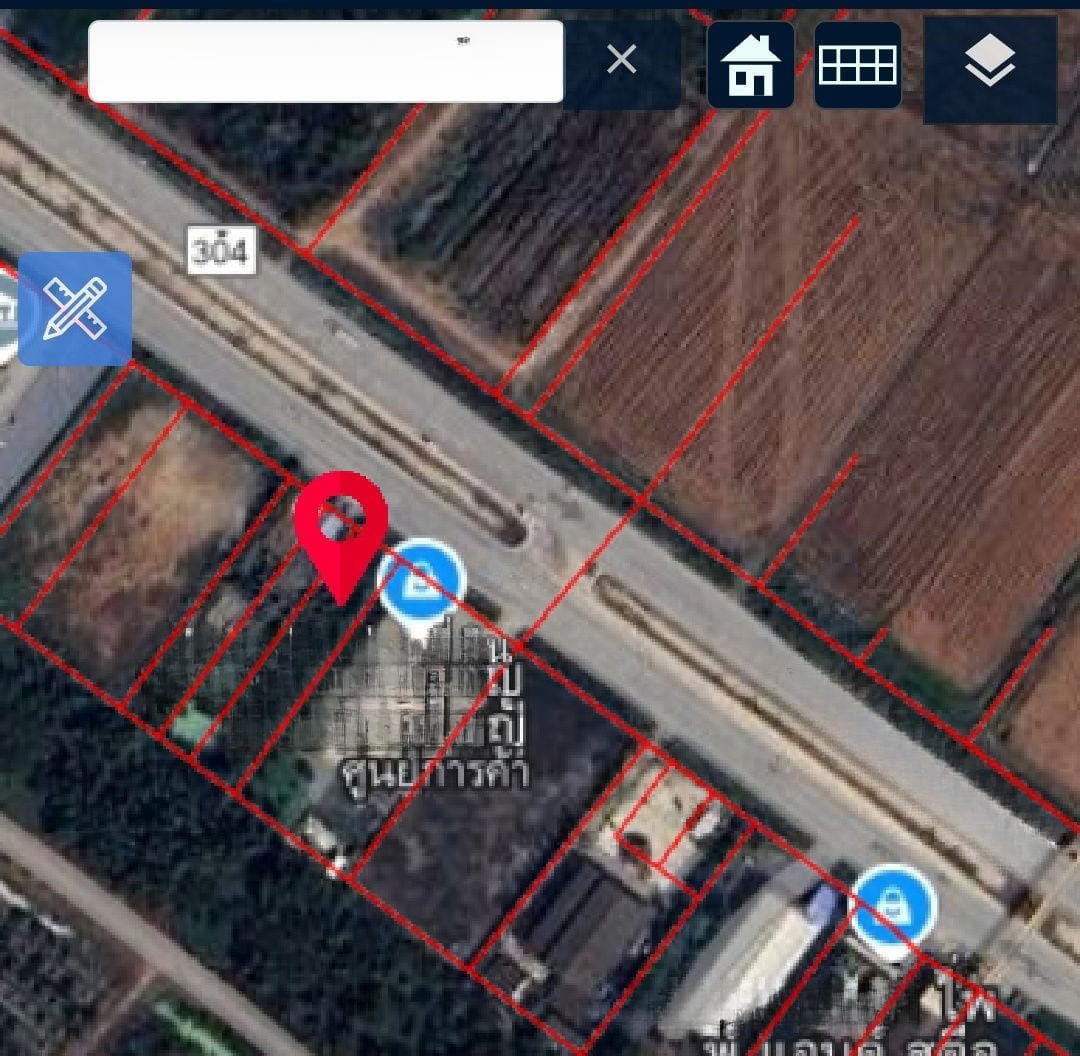Open the grid table button
This screenshot has width=1080, height=1056.
click(858, 65)
